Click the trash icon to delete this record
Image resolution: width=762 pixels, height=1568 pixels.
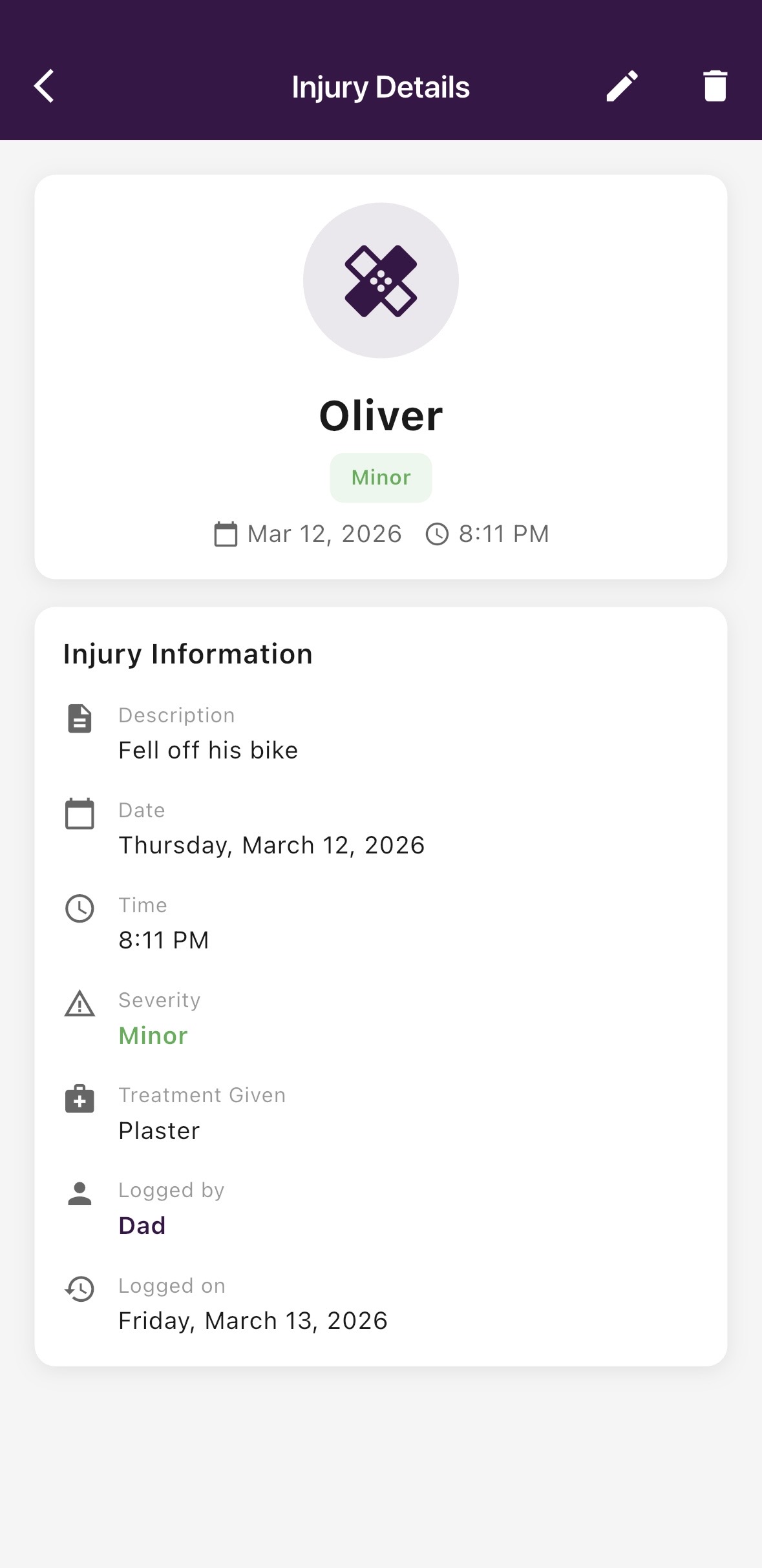(714, 85)
